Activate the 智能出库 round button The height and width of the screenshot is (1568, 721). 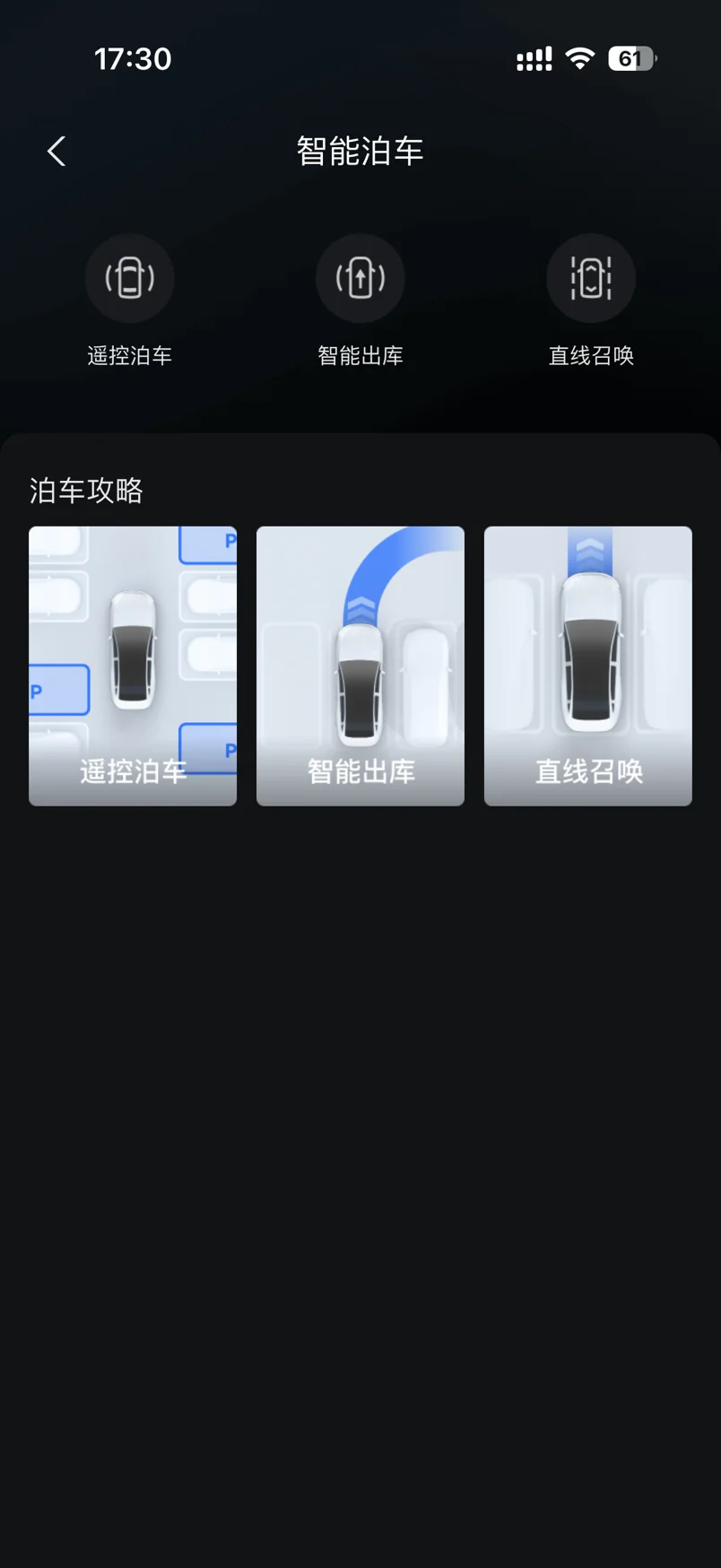pyautogui.click(x=360, y=279)
